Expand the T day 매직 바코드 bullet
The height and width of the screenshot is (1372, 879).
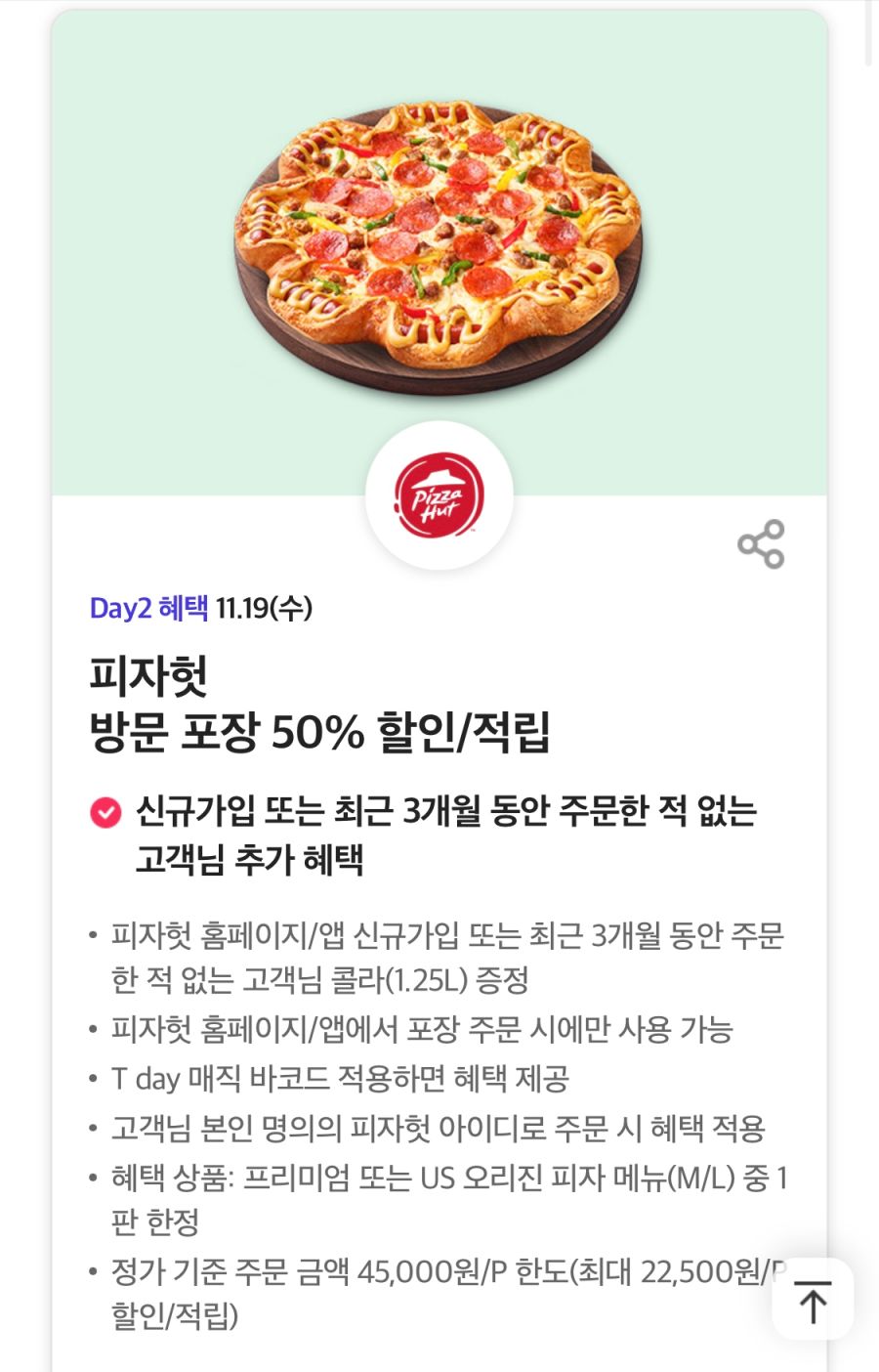[x=322, y=1078]
